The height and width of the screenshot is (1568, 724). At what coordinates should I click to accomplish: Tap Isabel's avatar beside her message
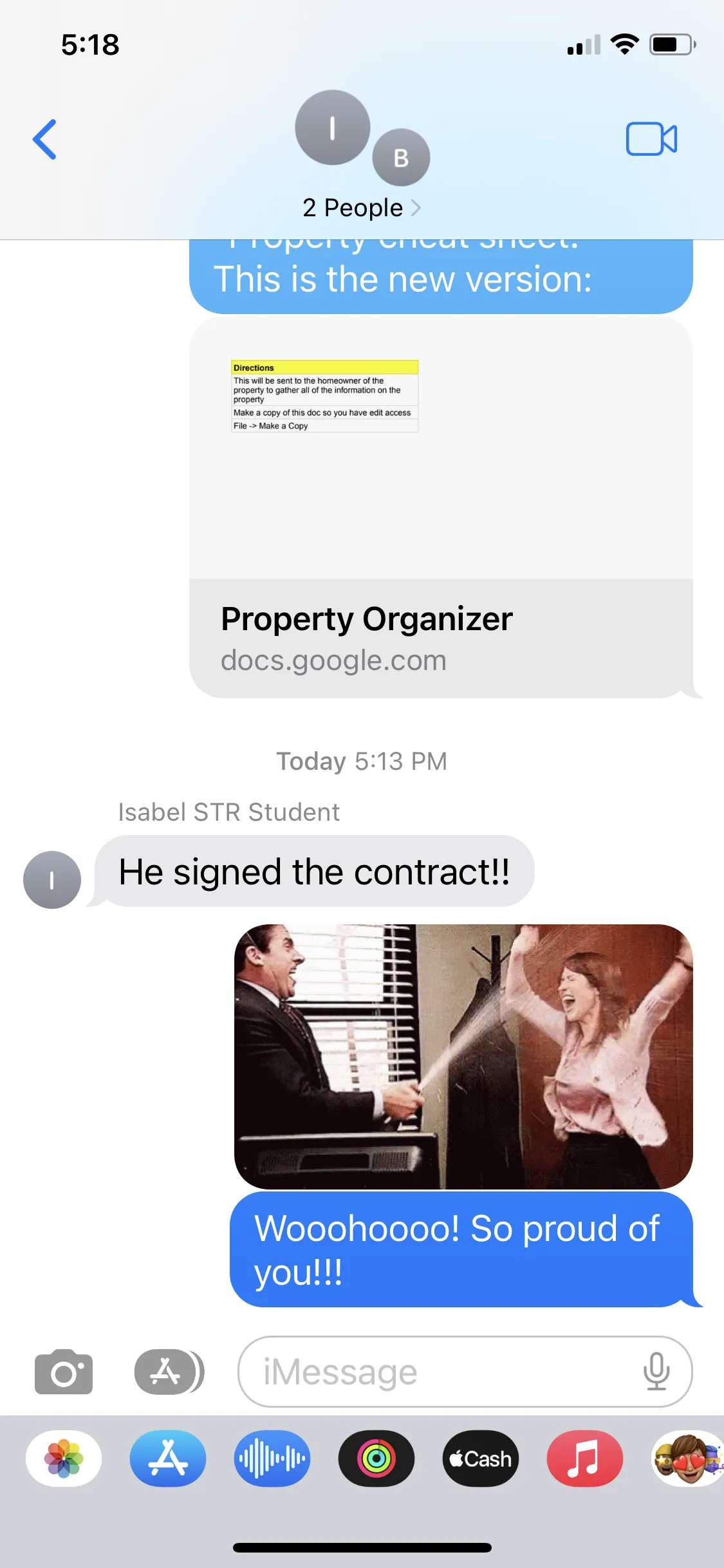(52, 880)
